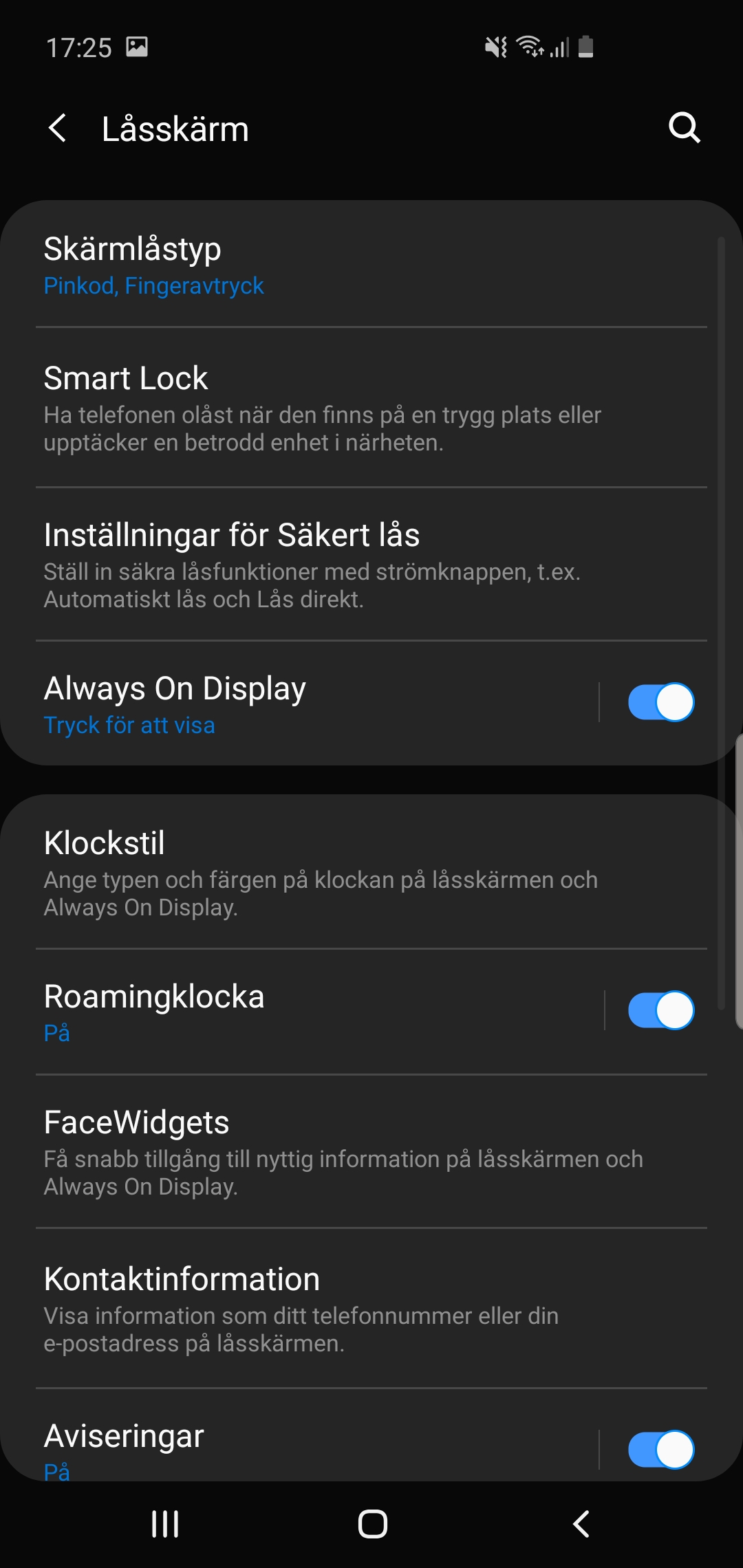This screenshot has height=1568, width=743.
Task: Open recent apps from navigation bar
Action: [x=165, y=1524]
